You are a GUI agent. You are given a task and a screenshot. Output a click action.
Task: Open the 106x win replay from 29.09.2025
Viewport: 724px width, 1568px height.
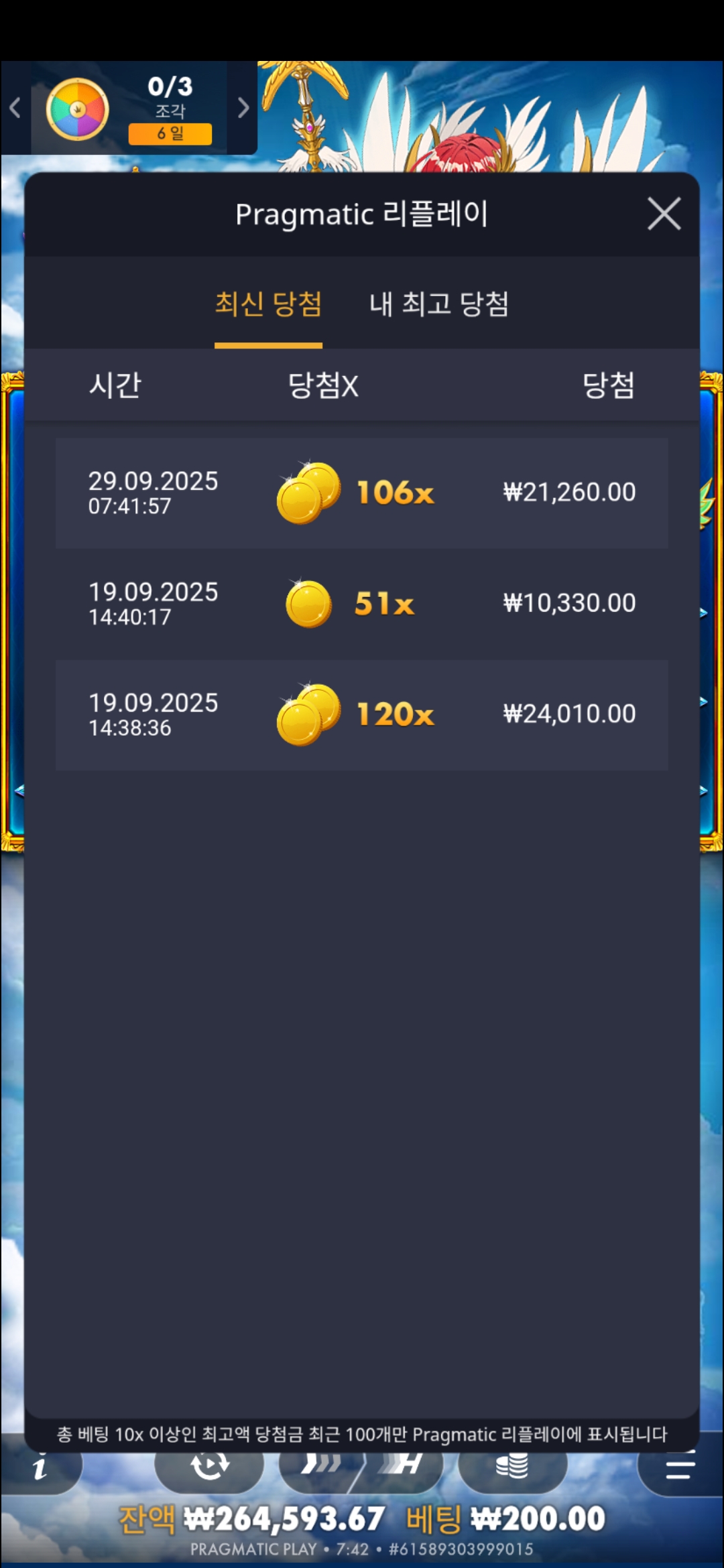pyautogui.click(x=361, y=493)
